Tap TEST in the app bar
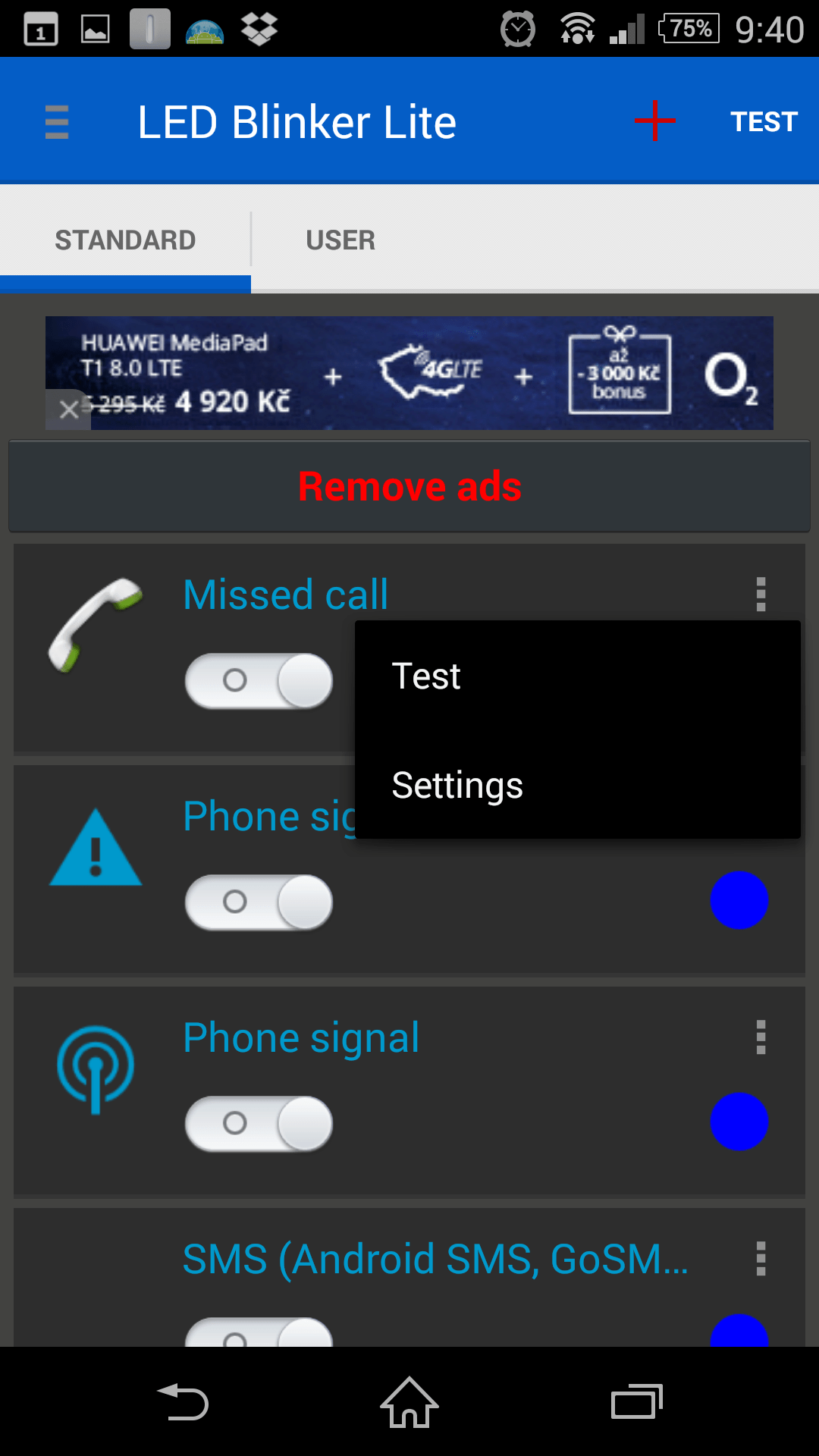This screenshot has width=819, height=1456. tap(764, 122)
